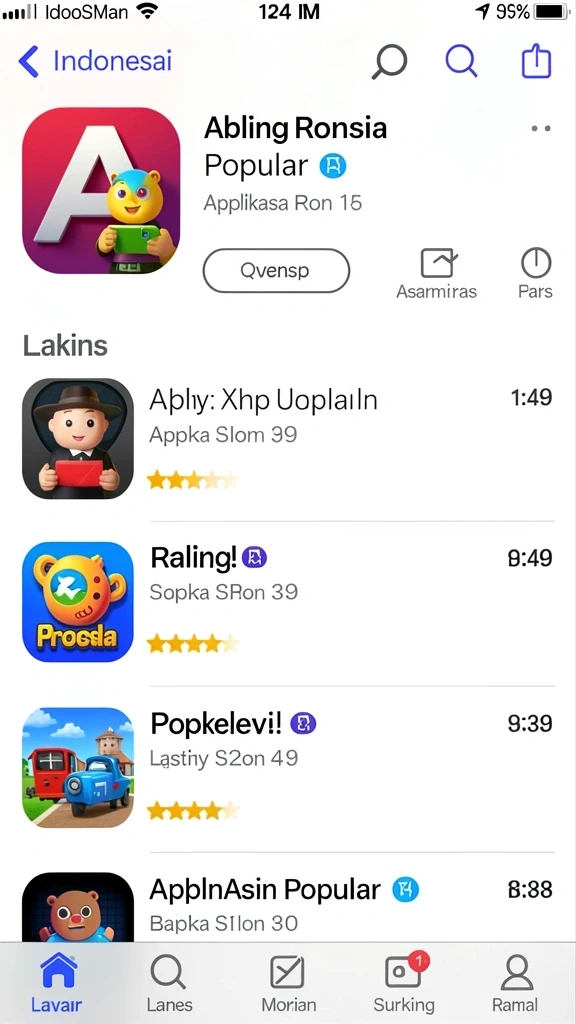
Task: Tap the black magnifier icon
Action: click(x=389, y=62)
